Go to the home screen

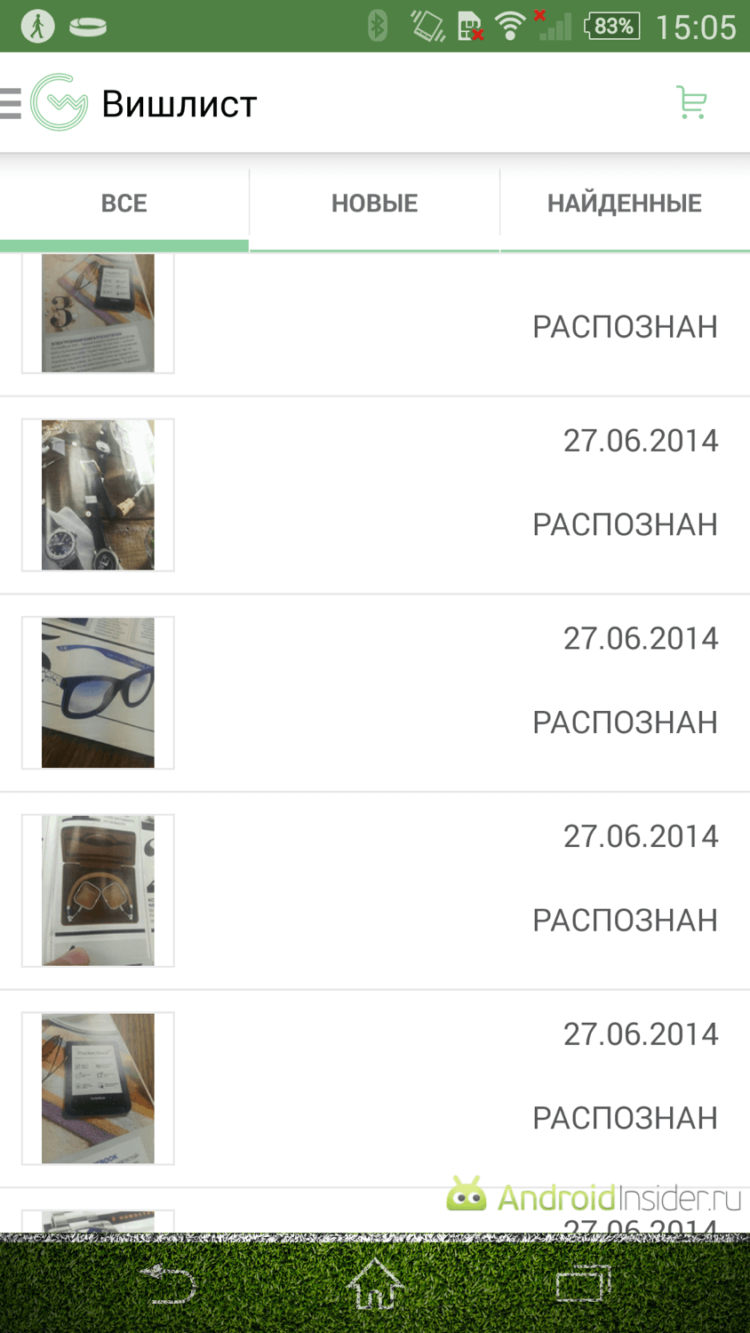coord(374,1284)
